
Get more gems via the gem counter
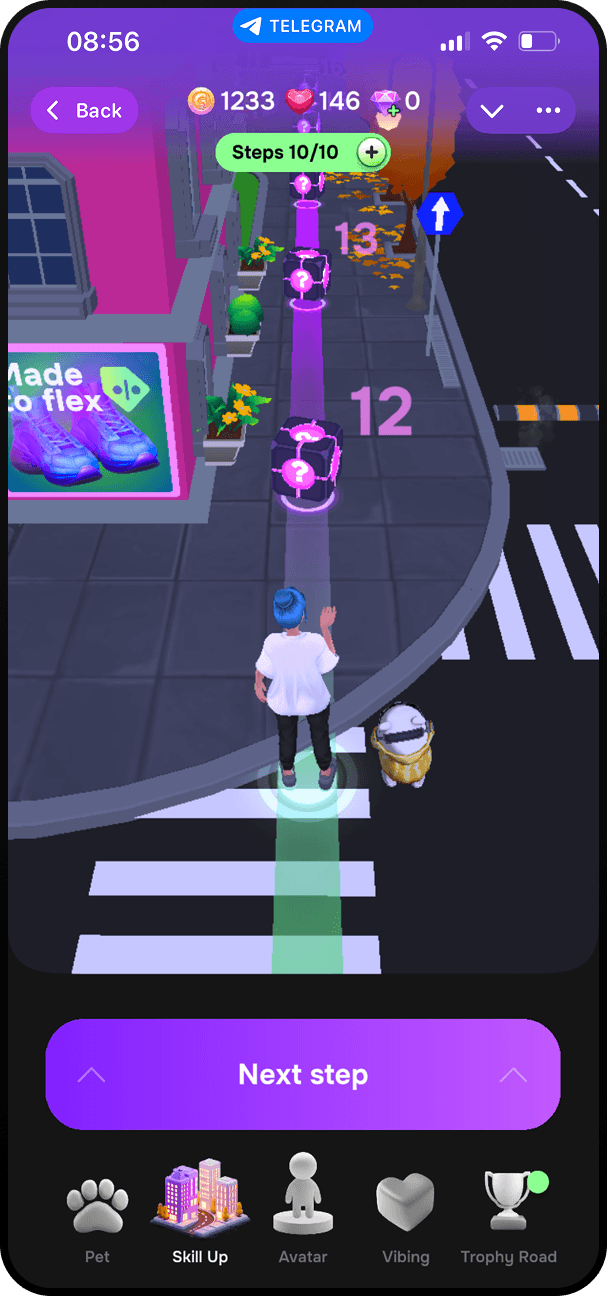(x=394, y=102)
